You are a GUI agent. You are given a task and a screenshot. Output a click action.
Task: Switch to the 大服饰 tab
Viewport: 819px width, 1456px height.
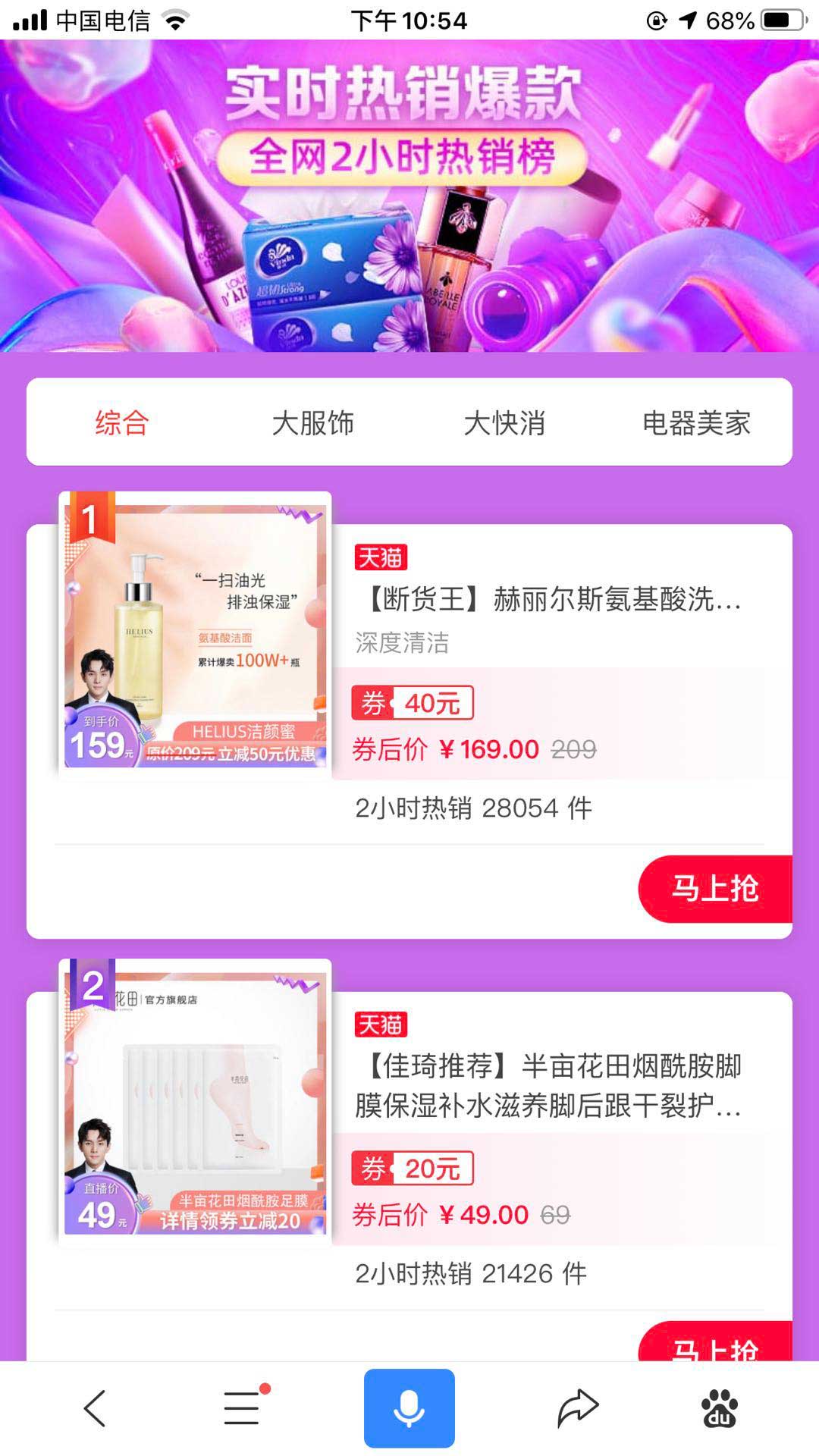coord(312,423)
